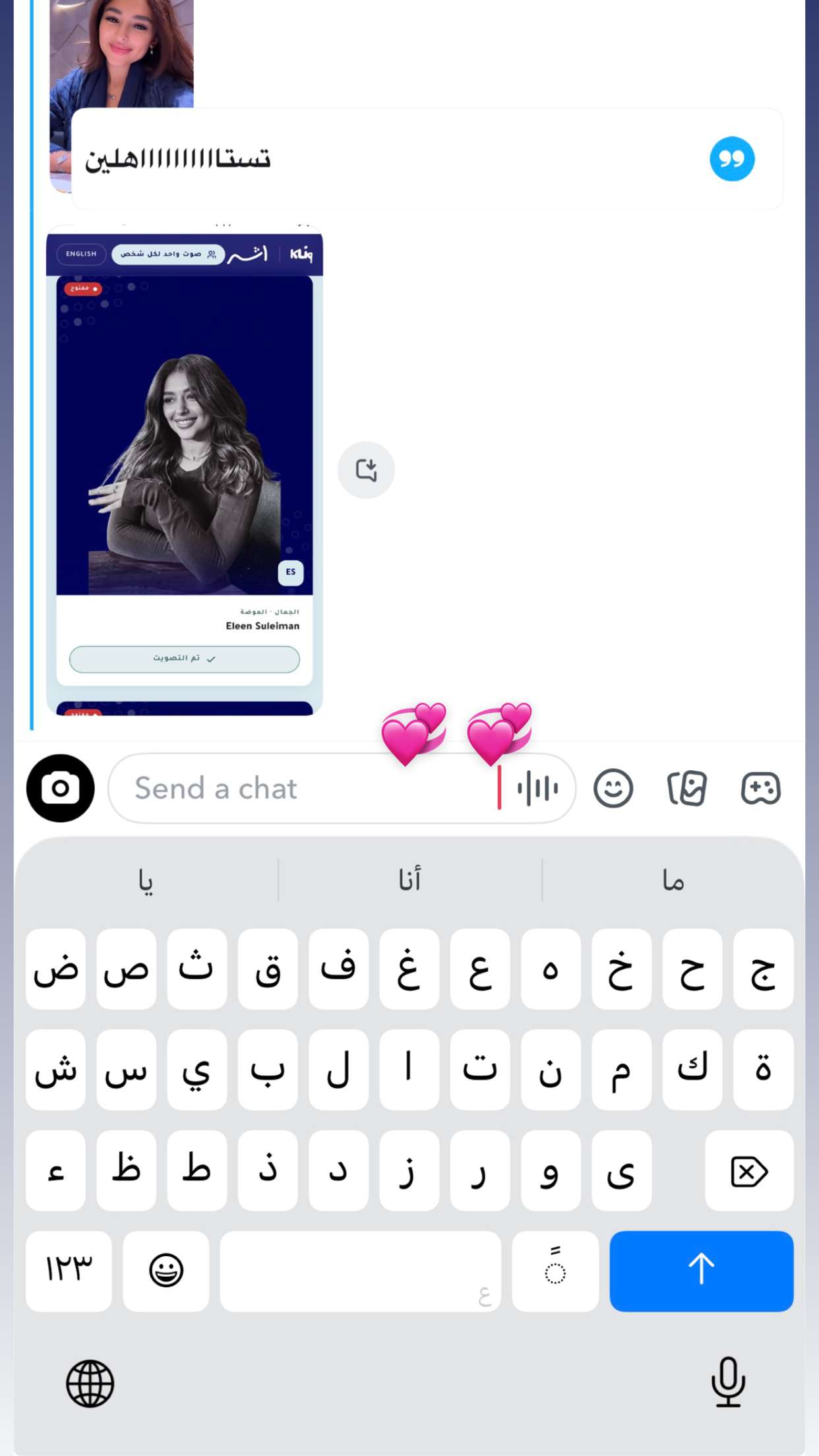819x1456 pixels.
Task: Open the quoted reply bubble
Action: 427,159
